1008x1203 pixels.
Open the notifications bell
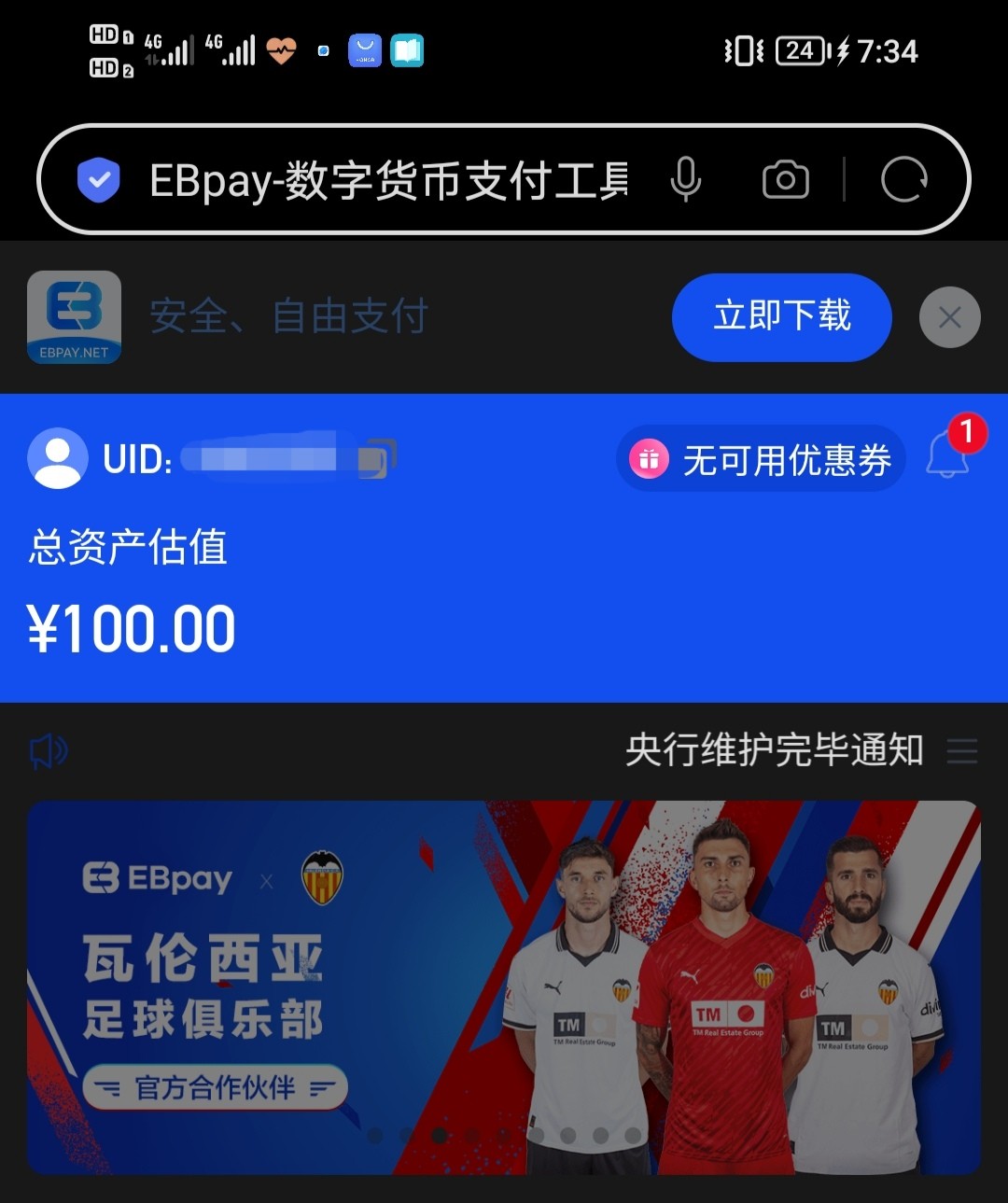point(947,455)
